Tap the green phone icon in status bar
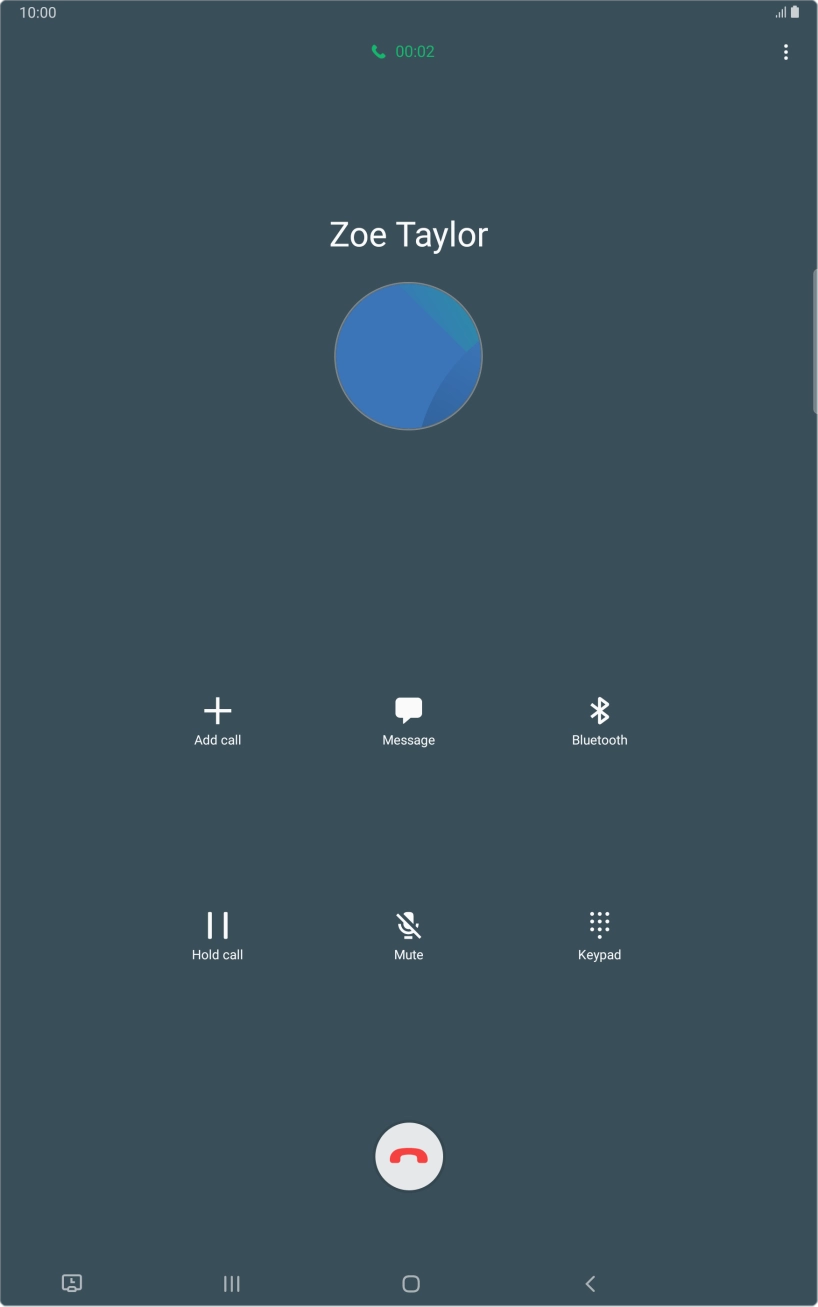Image resolution: width=818 pixels, height=1307 pixels. tap(378, 51)
